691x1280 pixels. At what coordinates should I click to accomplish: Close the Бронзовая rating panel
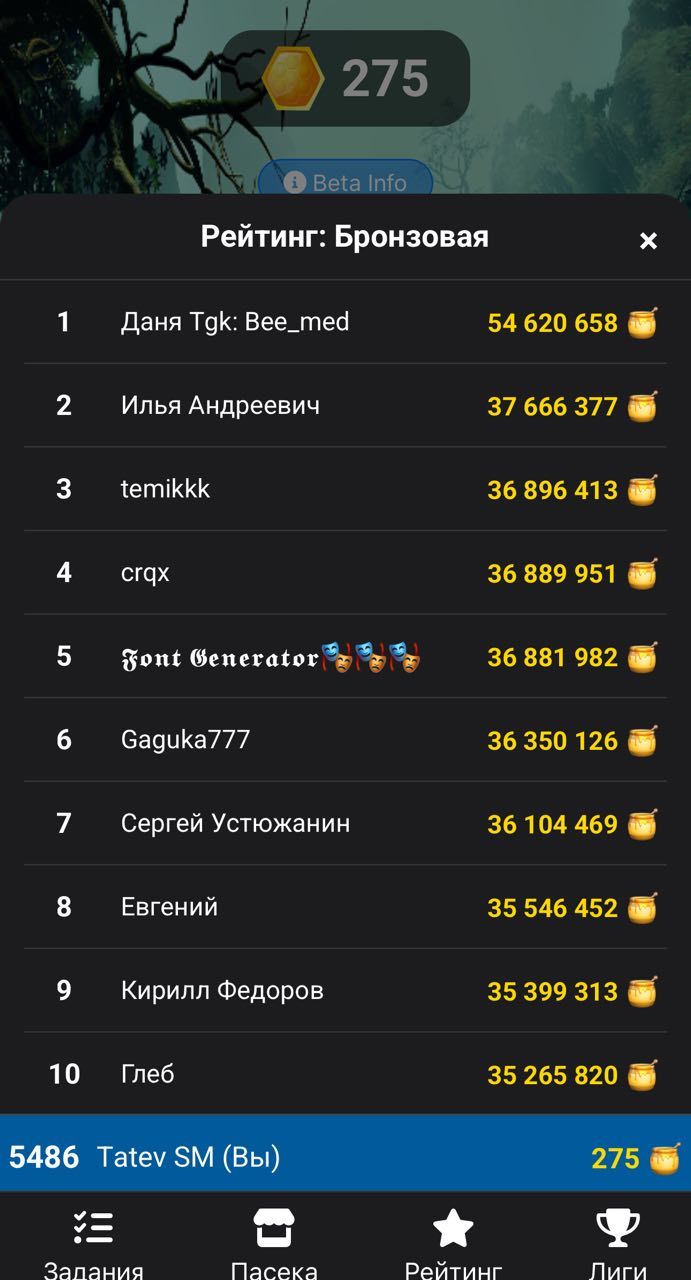(648, 240)
